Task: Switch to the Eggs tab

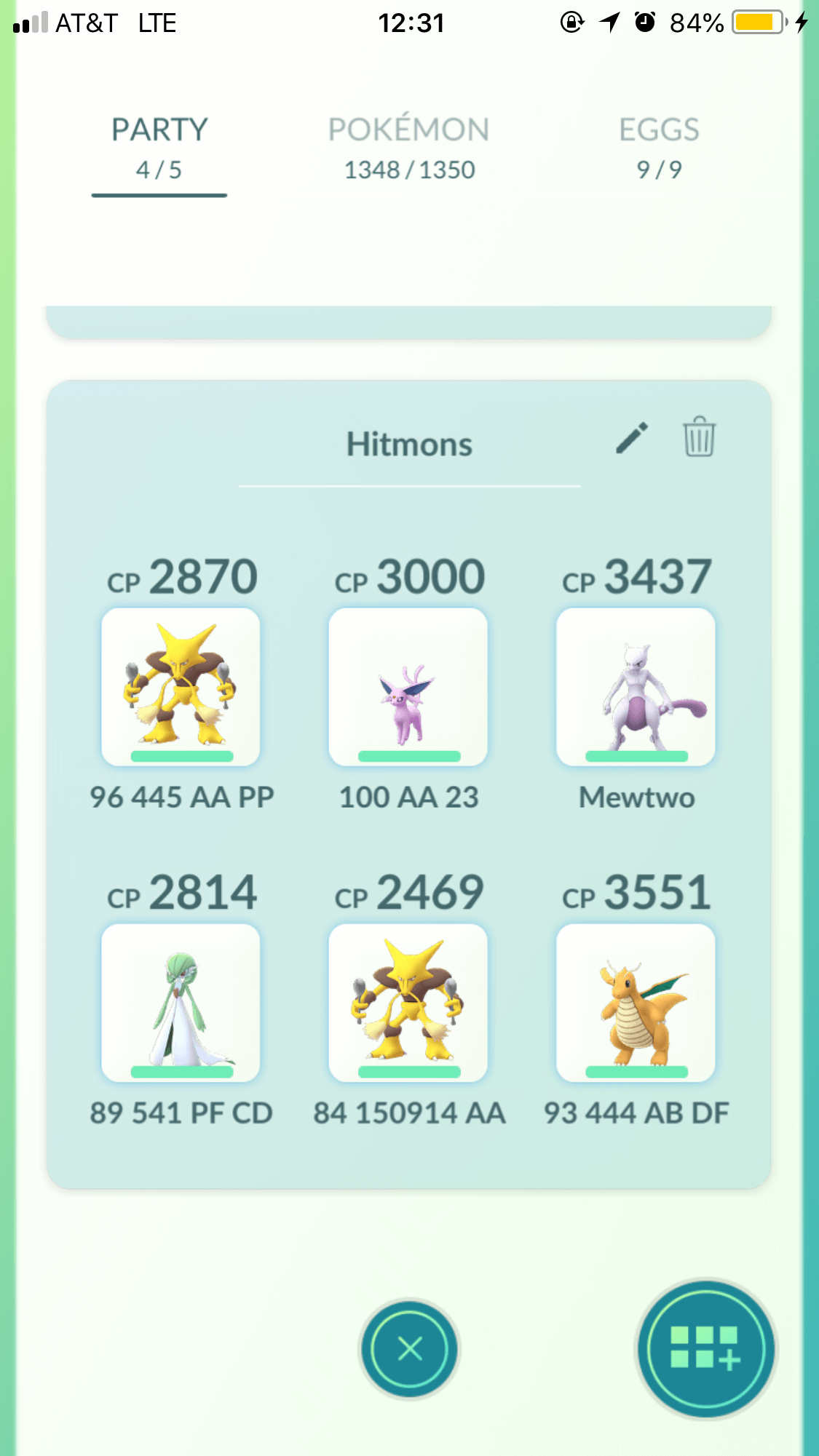Action: [659, 149]
